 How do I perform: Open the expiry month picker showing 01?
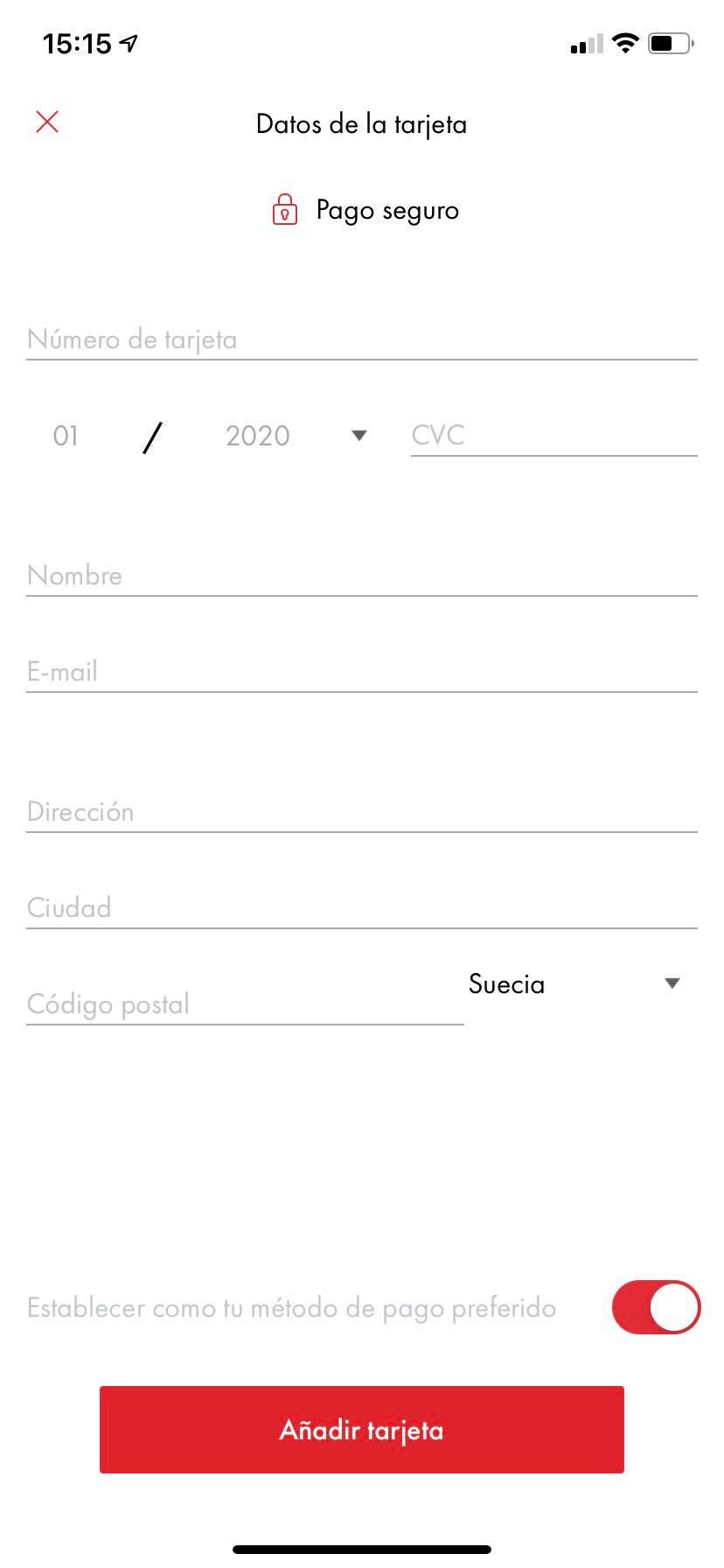pos(66,436)
